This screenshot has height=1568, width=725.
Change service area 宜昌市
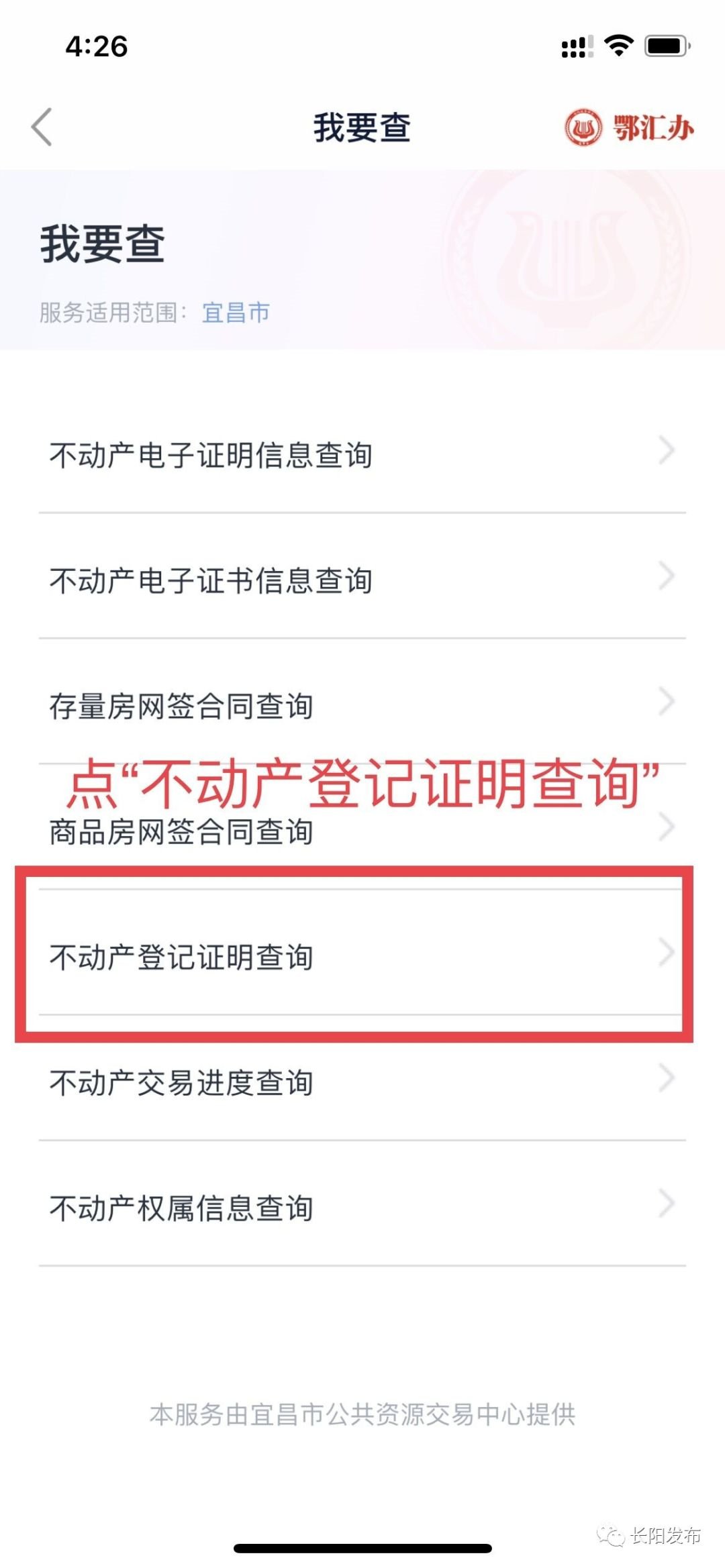[x=236, y=313]
